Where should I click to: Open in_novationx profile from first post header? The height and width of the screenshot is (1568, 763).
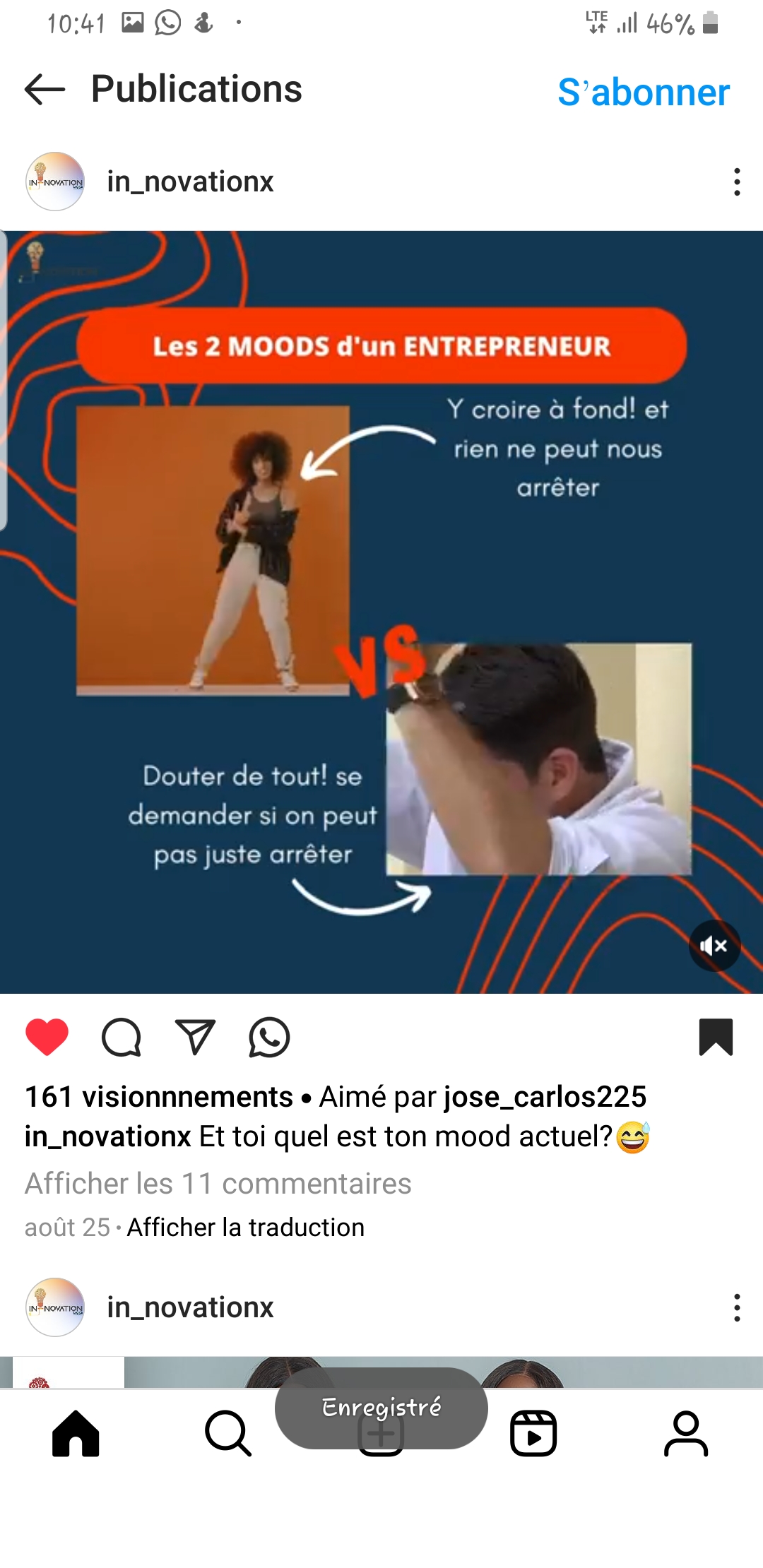click(x=190, y=182)
